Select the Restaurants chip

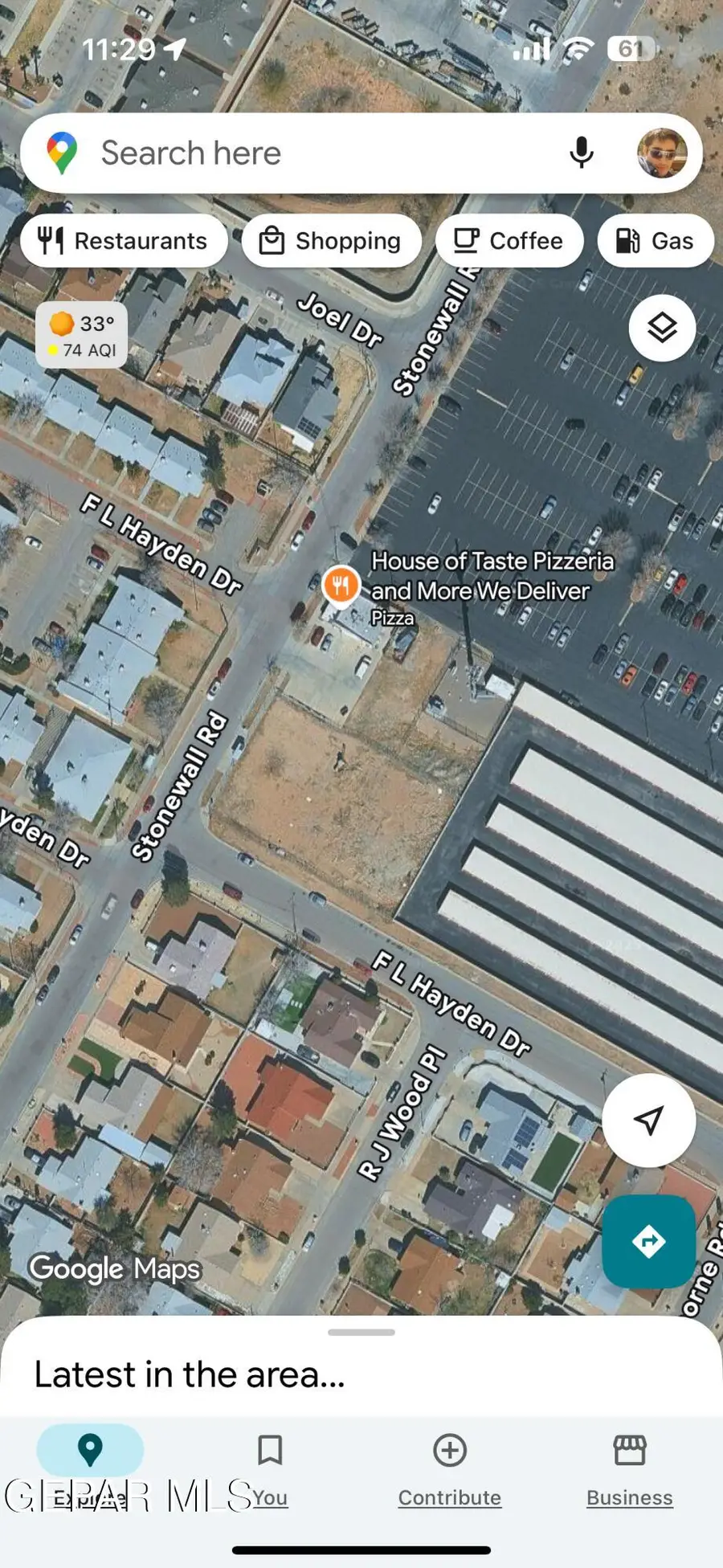click(x=124, y=241)
